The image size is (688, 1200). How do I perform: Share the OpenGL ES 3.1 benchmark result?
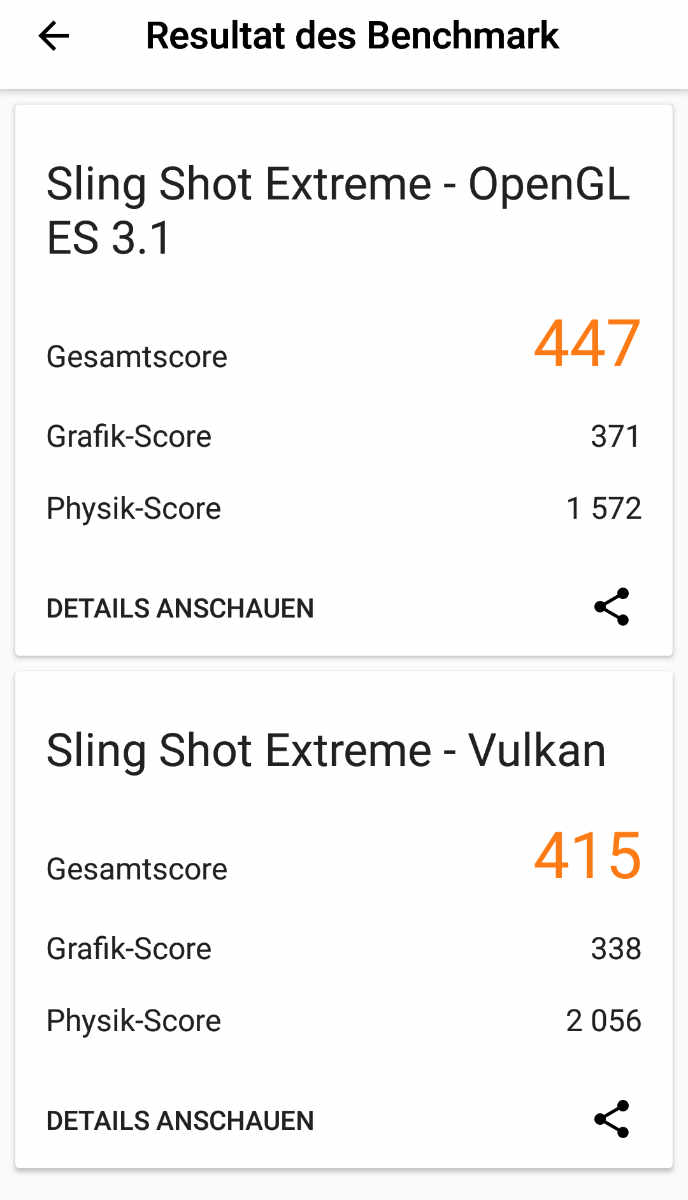tap(611, 607)
